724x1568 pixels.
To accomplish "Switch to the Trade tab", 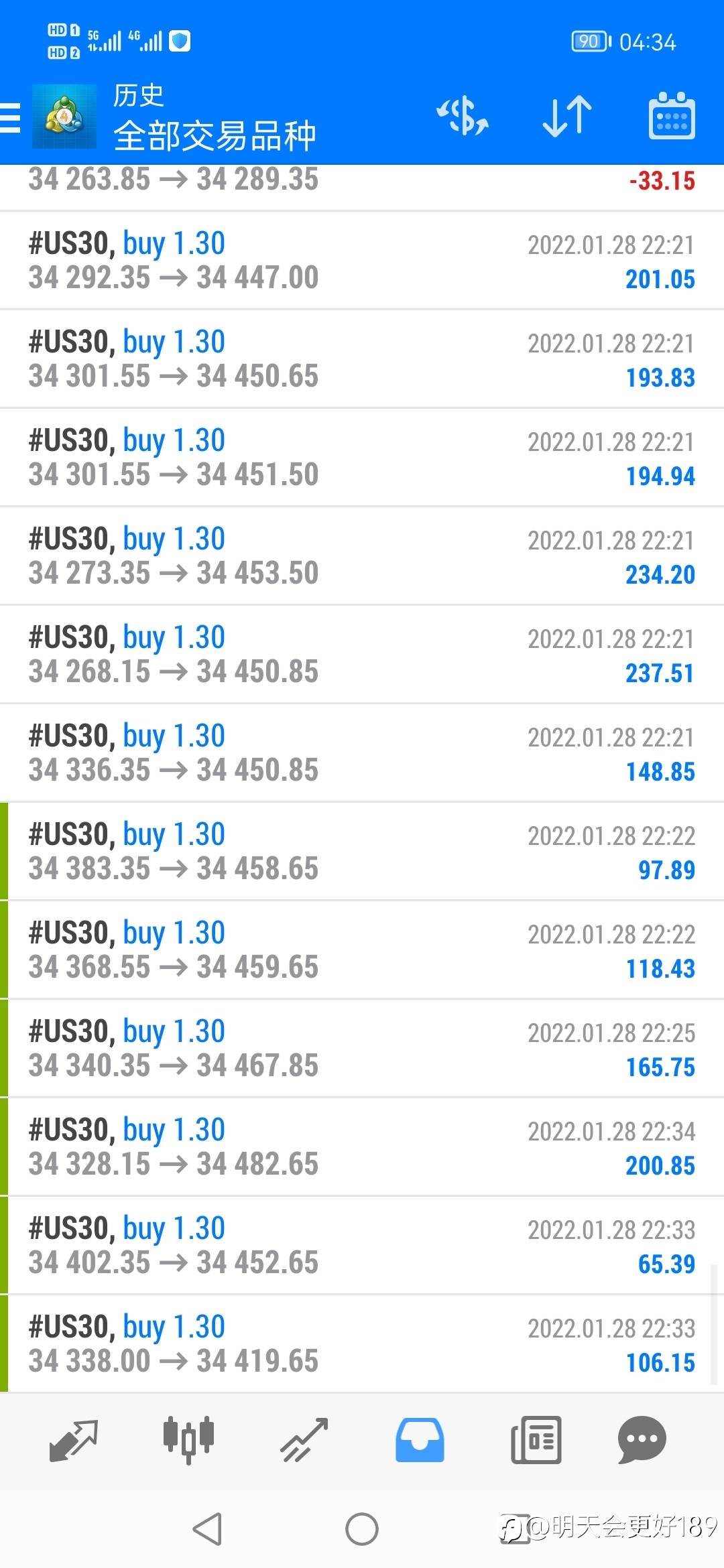I will click(x=304, y=1441).
